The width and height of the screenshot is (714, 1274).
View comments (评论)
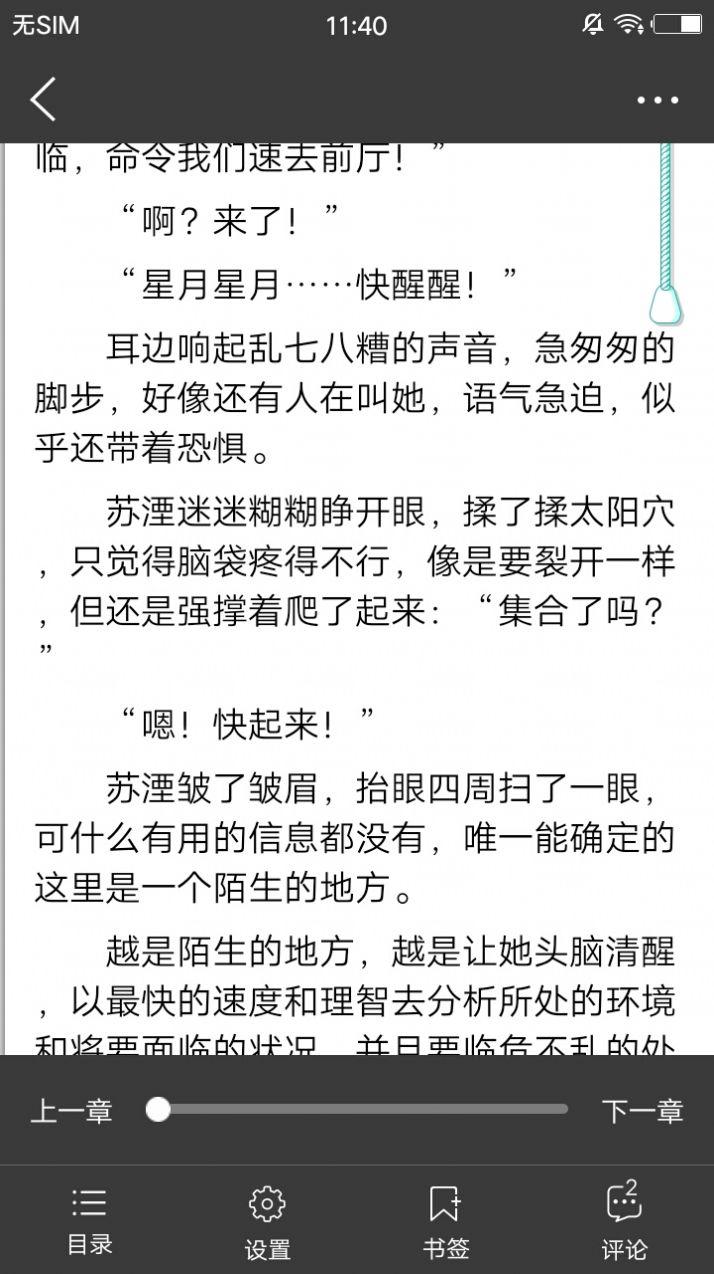(x=624, y=1221)
